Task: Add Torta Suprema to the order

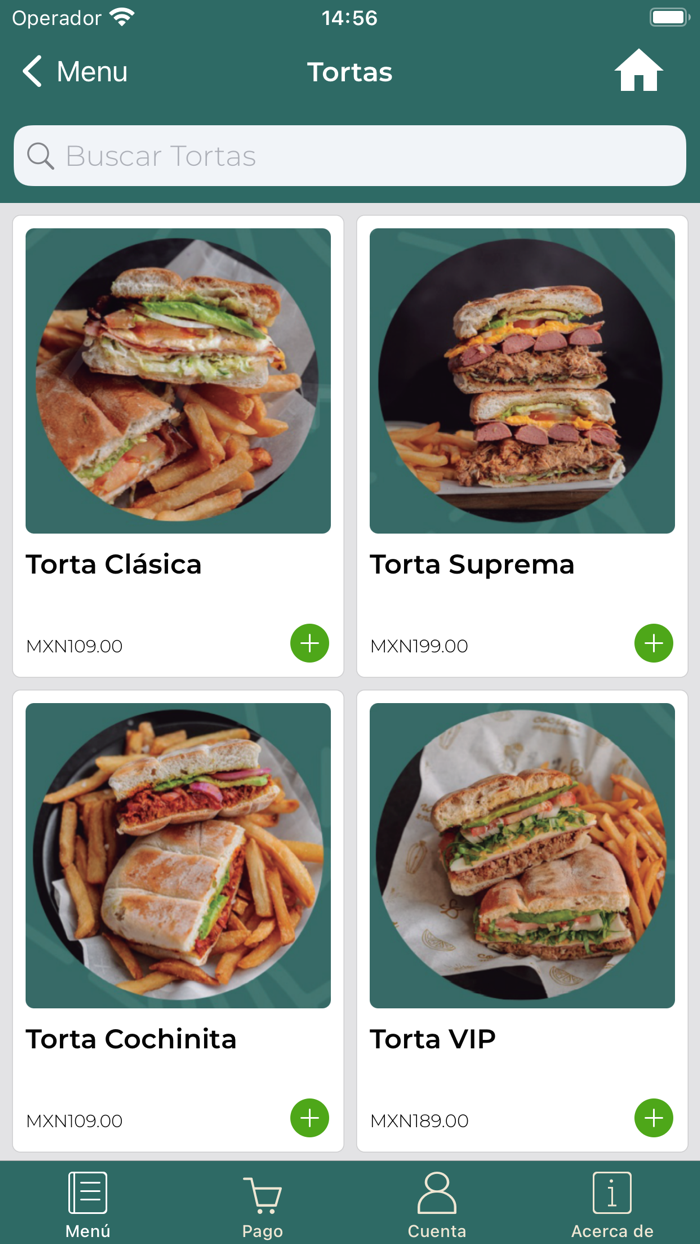Action: pyautogui.click(x=654, y=643)
